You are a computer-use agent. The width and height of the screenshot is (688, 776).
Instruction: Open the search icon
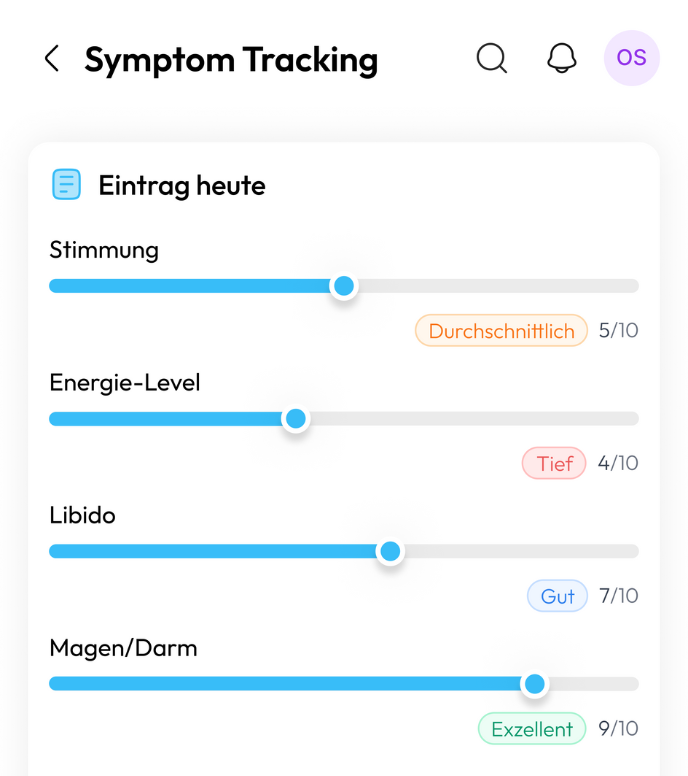tap(491, 58)
